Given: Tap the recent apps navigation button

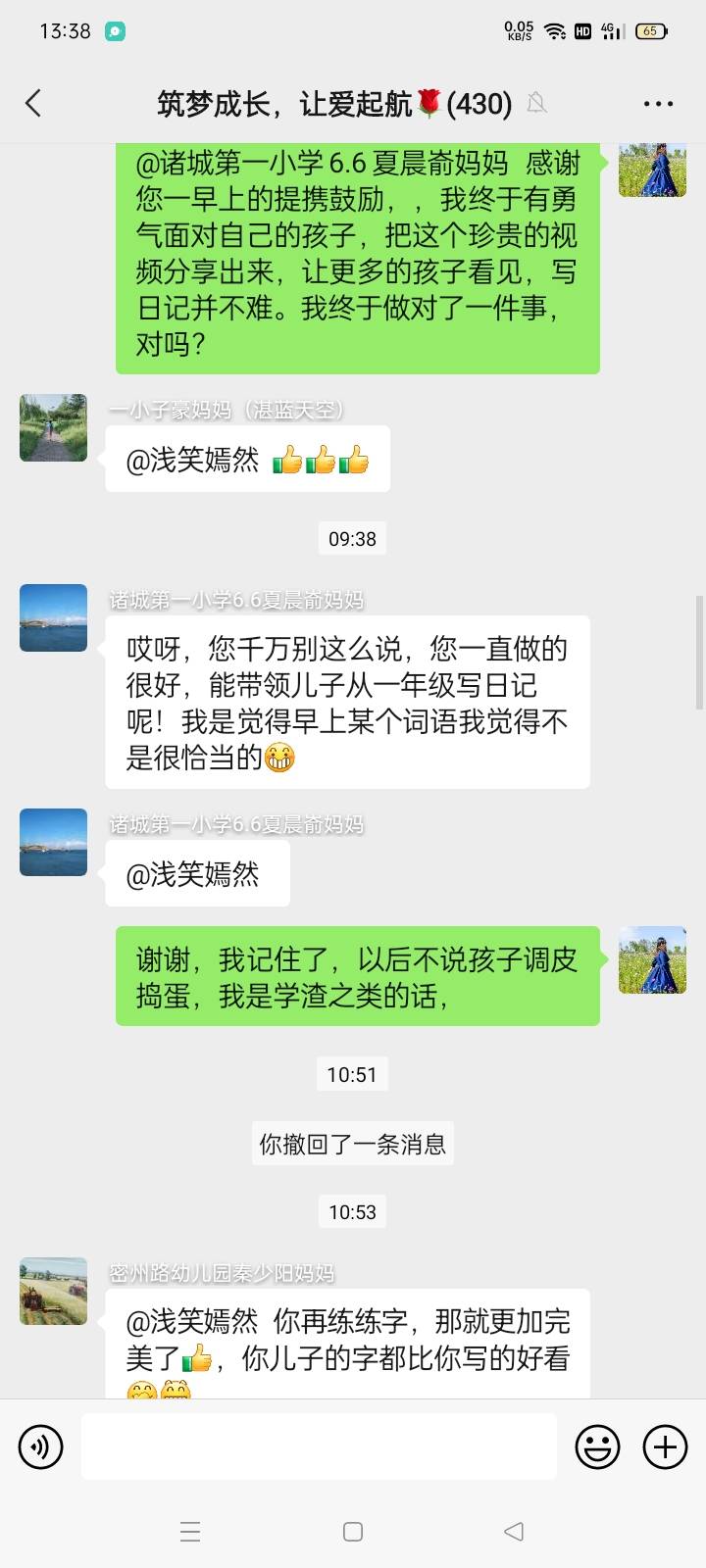Looking at the screenshot, I should click(x=191, y=1530).
